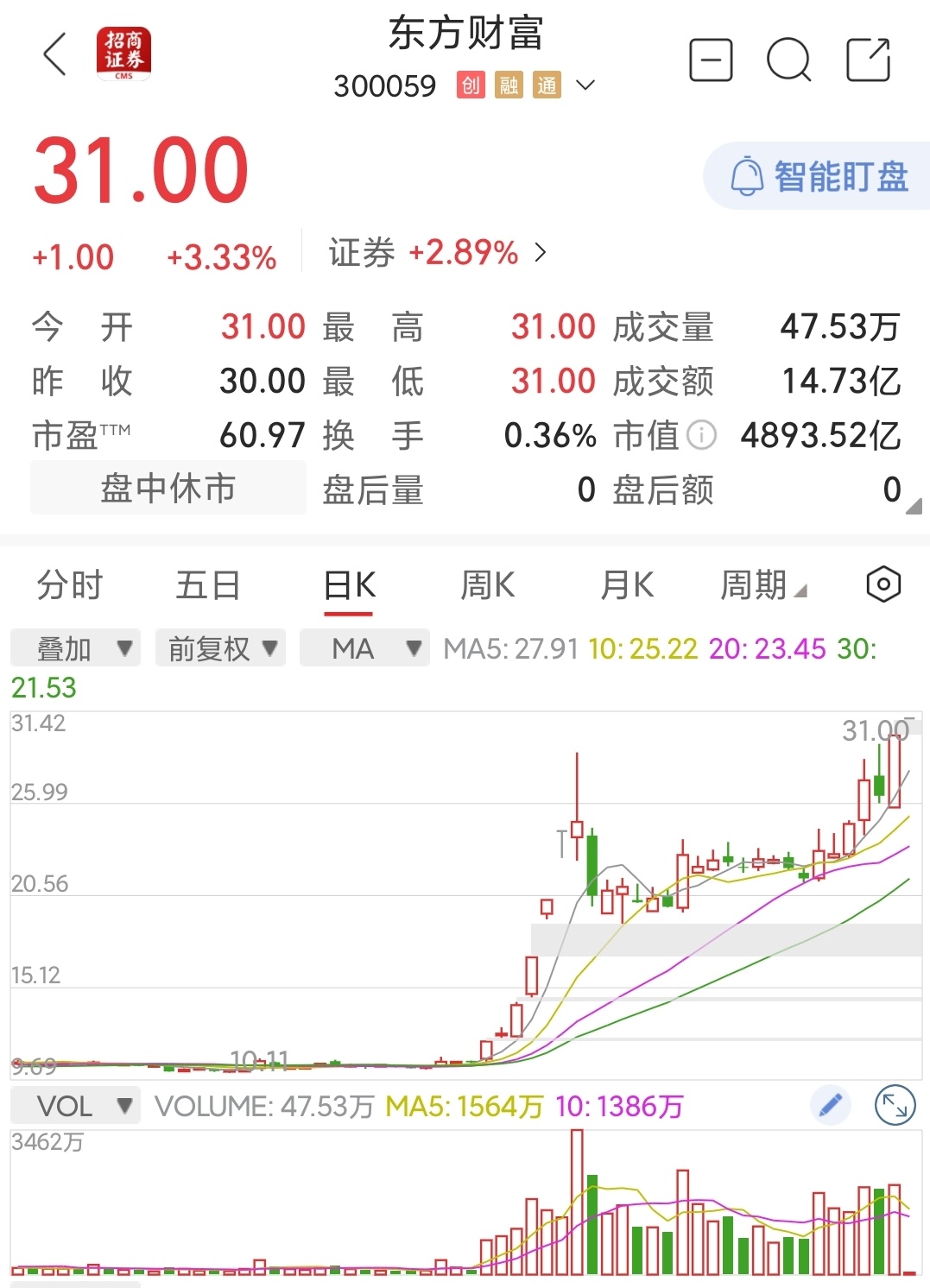Switch to the 周K chart tab

pos(487,585)
